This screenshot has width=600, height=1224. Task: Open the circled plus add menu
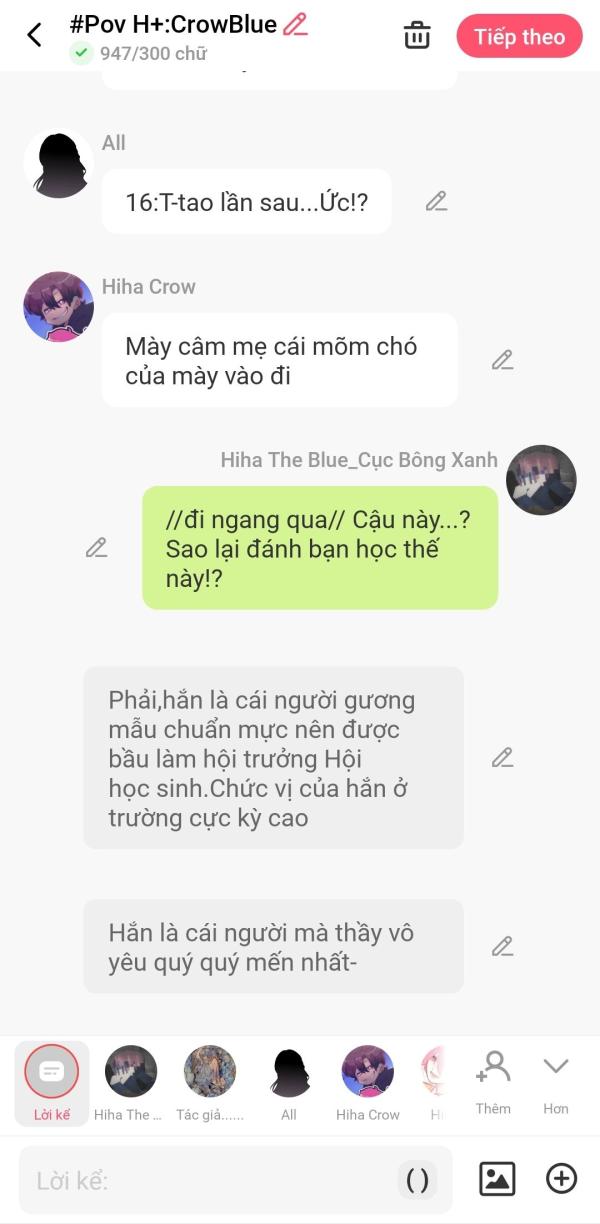[x=561, y=1179]
